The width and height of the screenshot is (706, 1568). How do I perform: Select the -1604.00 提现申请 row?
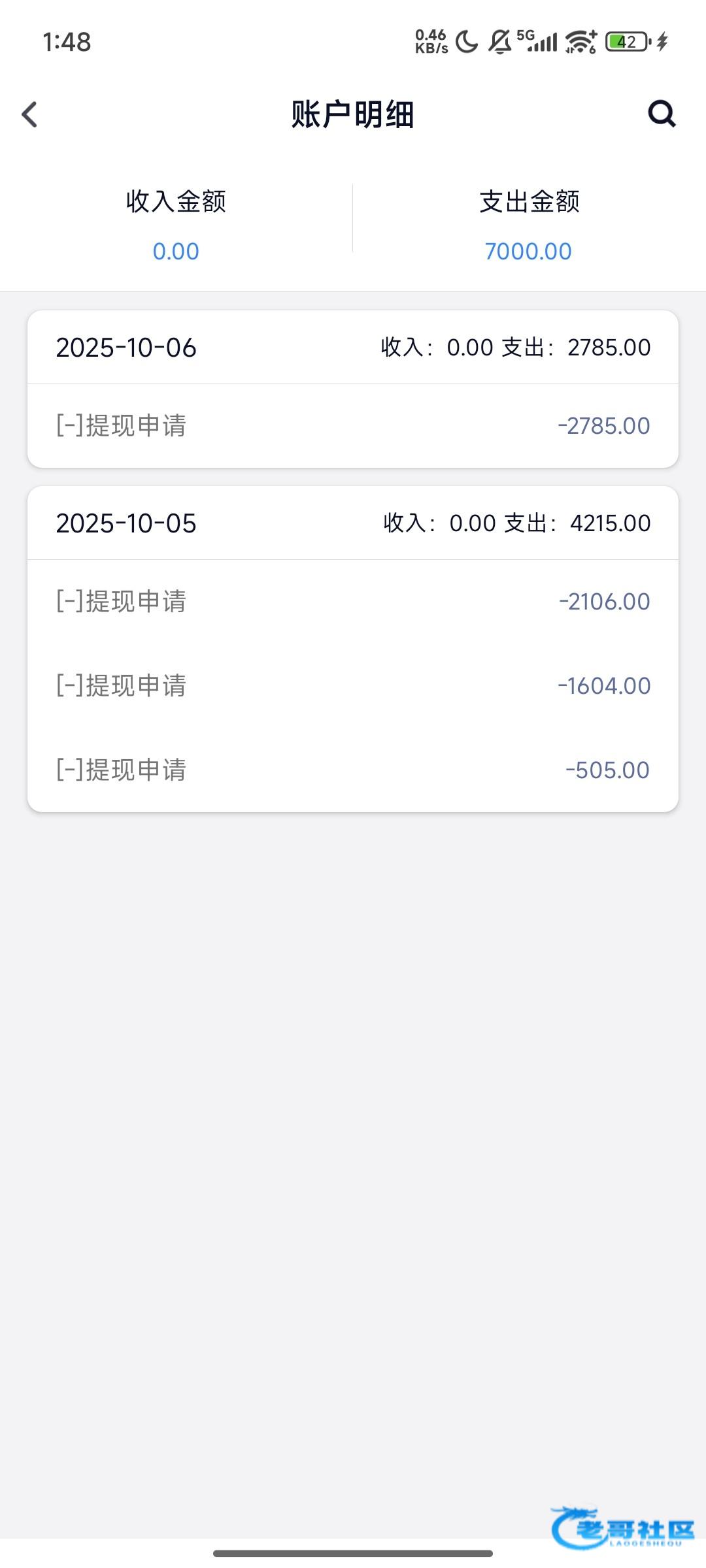pyautogui.click(x=353, y=686)
